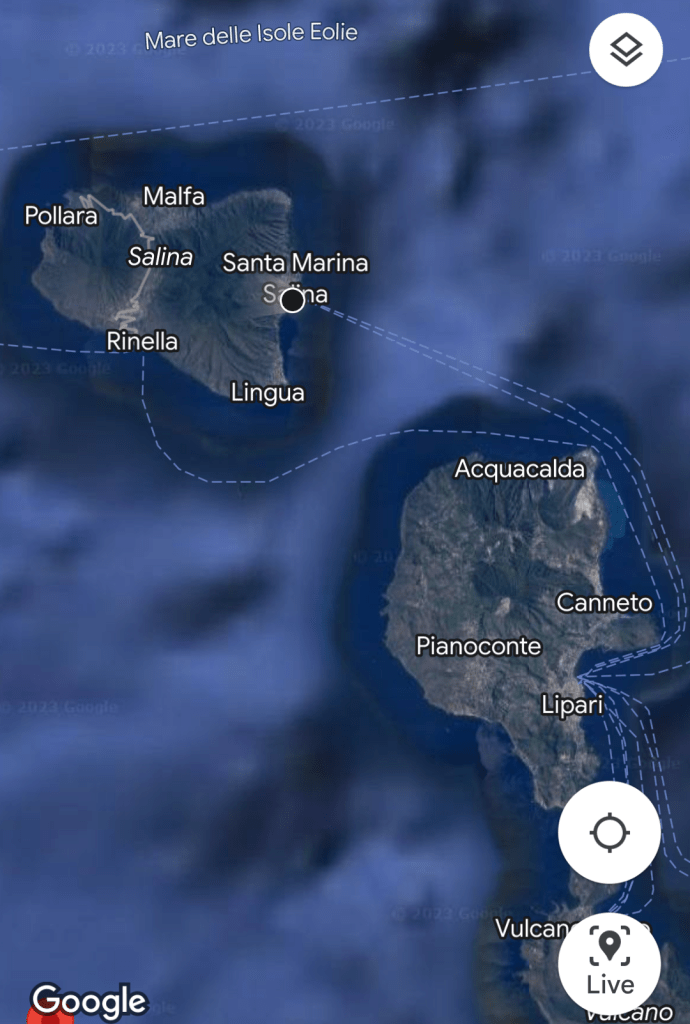The image size is (690, 1024).
Task: Center map on my current location
Action: click(609, 832)
